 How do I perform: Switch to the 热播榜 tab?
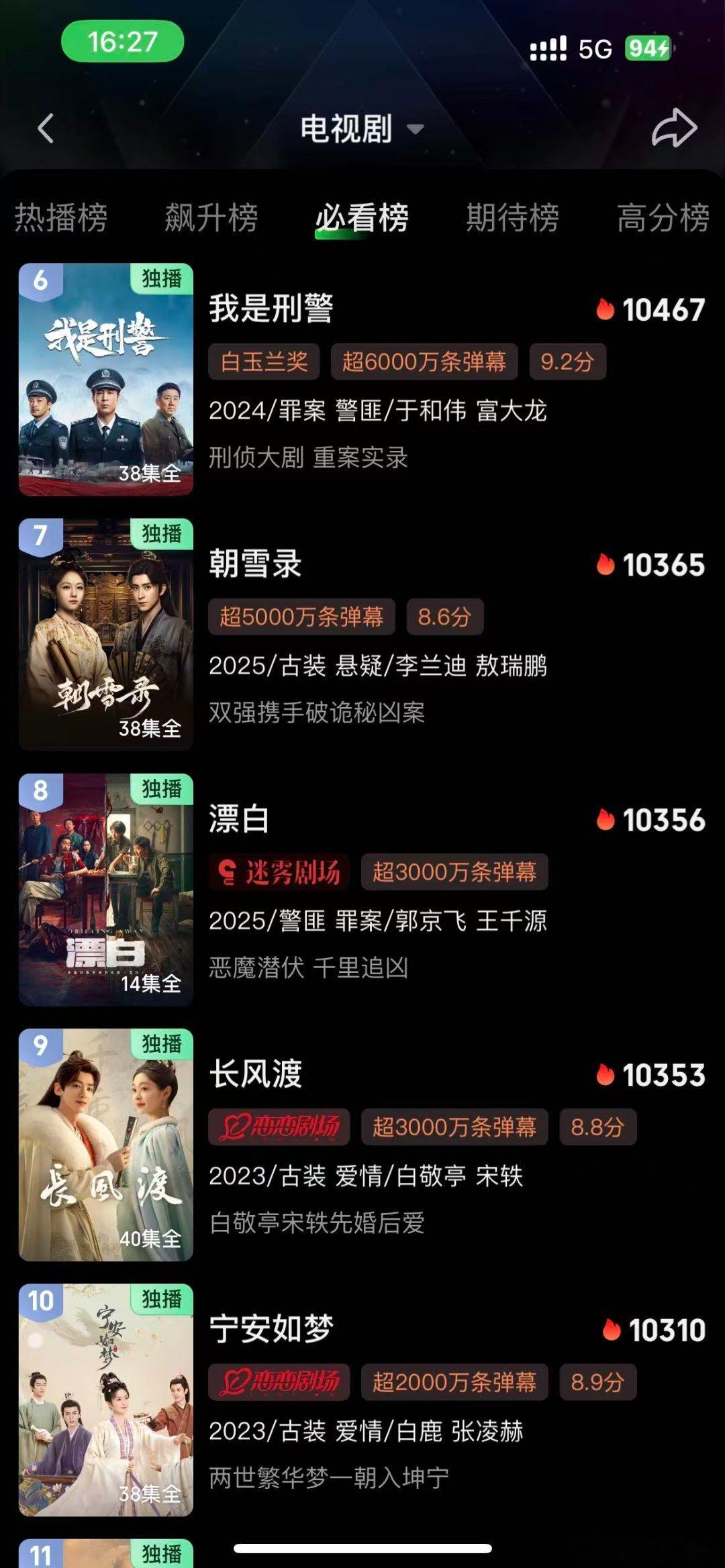coord(61,217)
